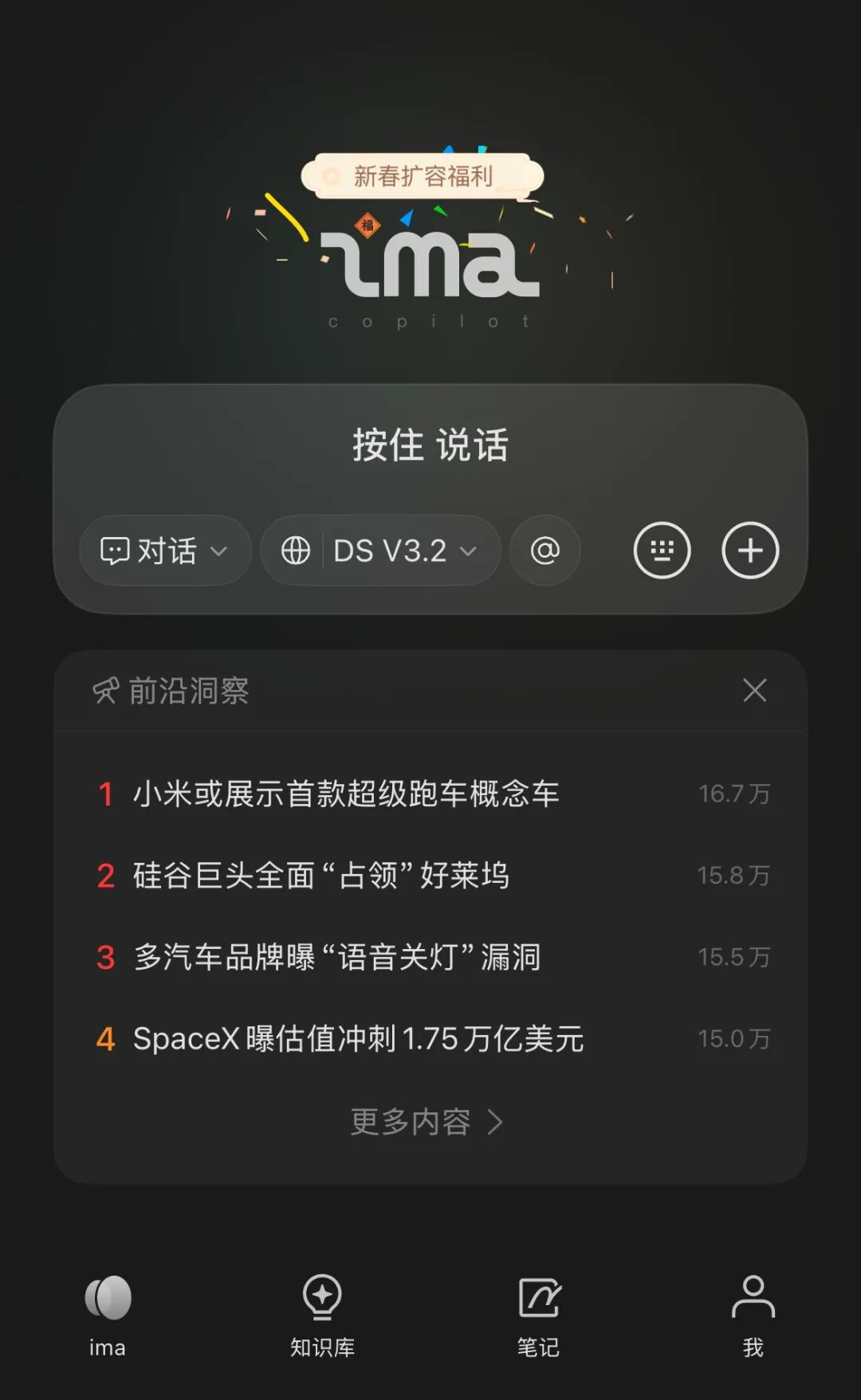Open the plus (+) attachment menu
This screenshot has height=1400, width=861.
[749, 550]
